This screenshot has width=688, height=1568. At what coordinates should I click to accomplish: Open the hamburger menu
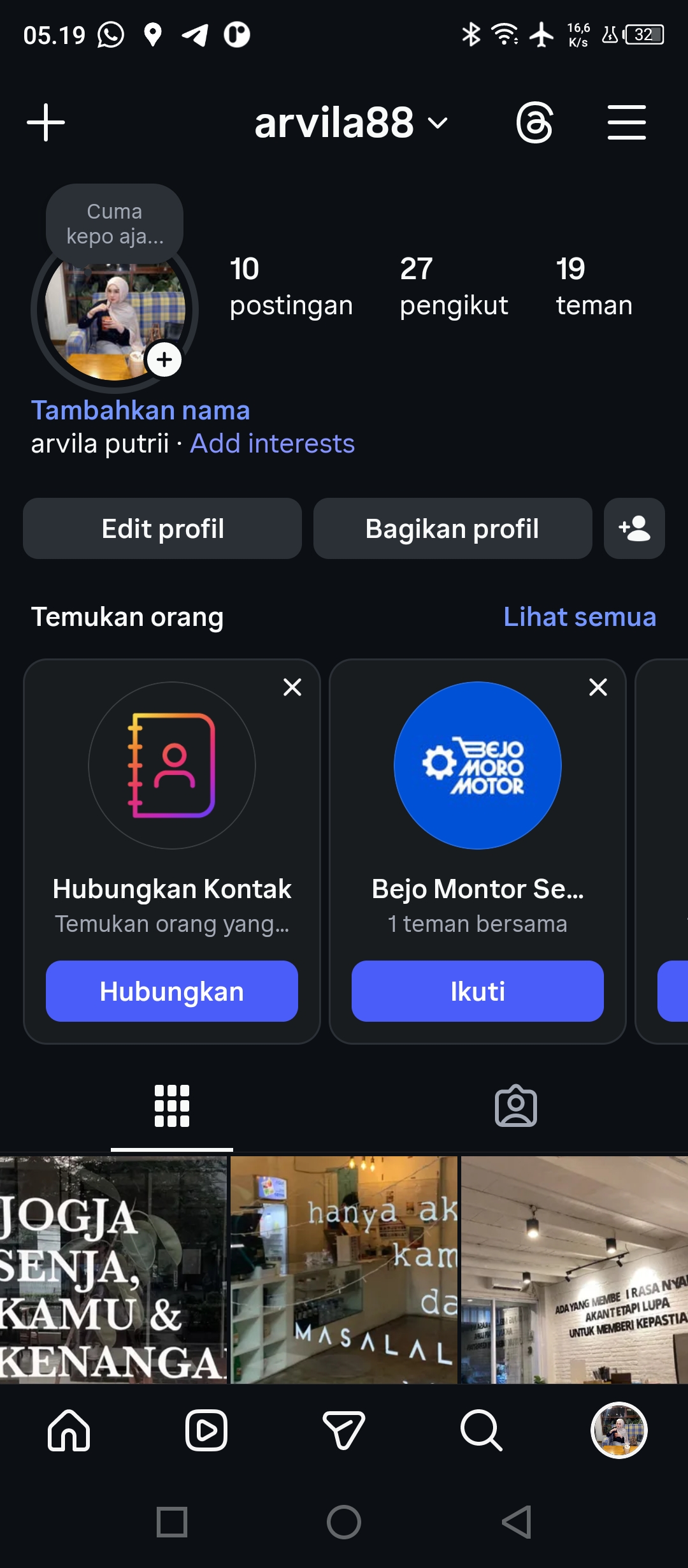(x=626, y=122)
